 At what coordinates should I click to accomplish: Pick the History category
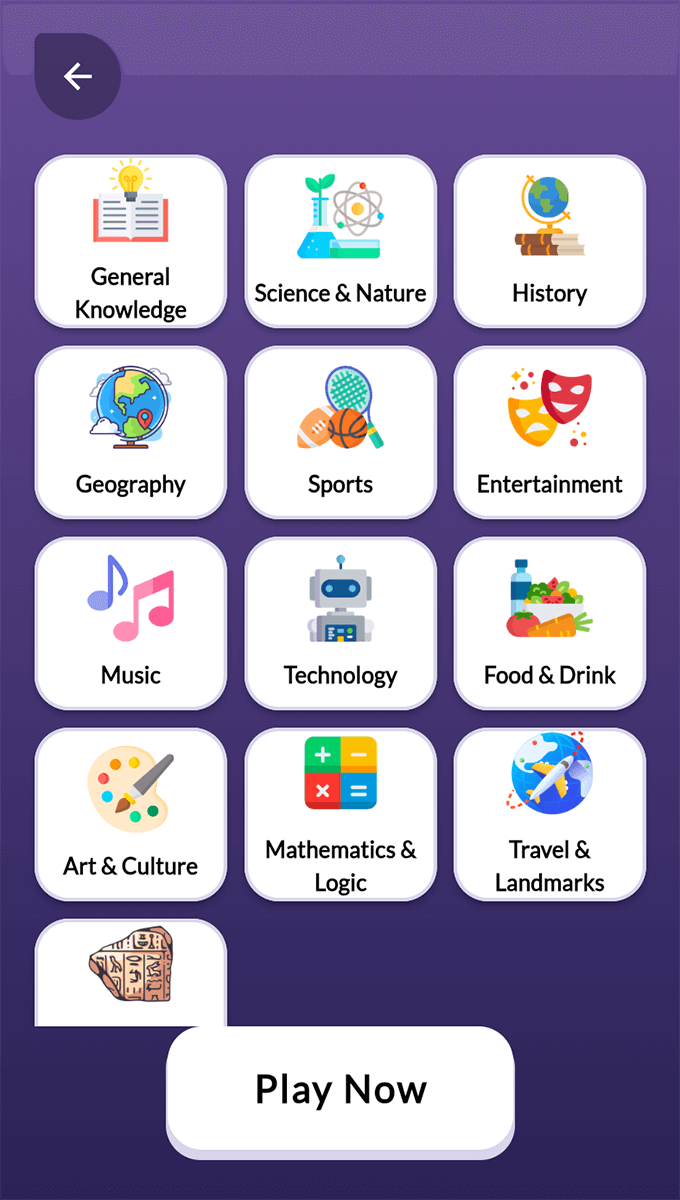549,241
